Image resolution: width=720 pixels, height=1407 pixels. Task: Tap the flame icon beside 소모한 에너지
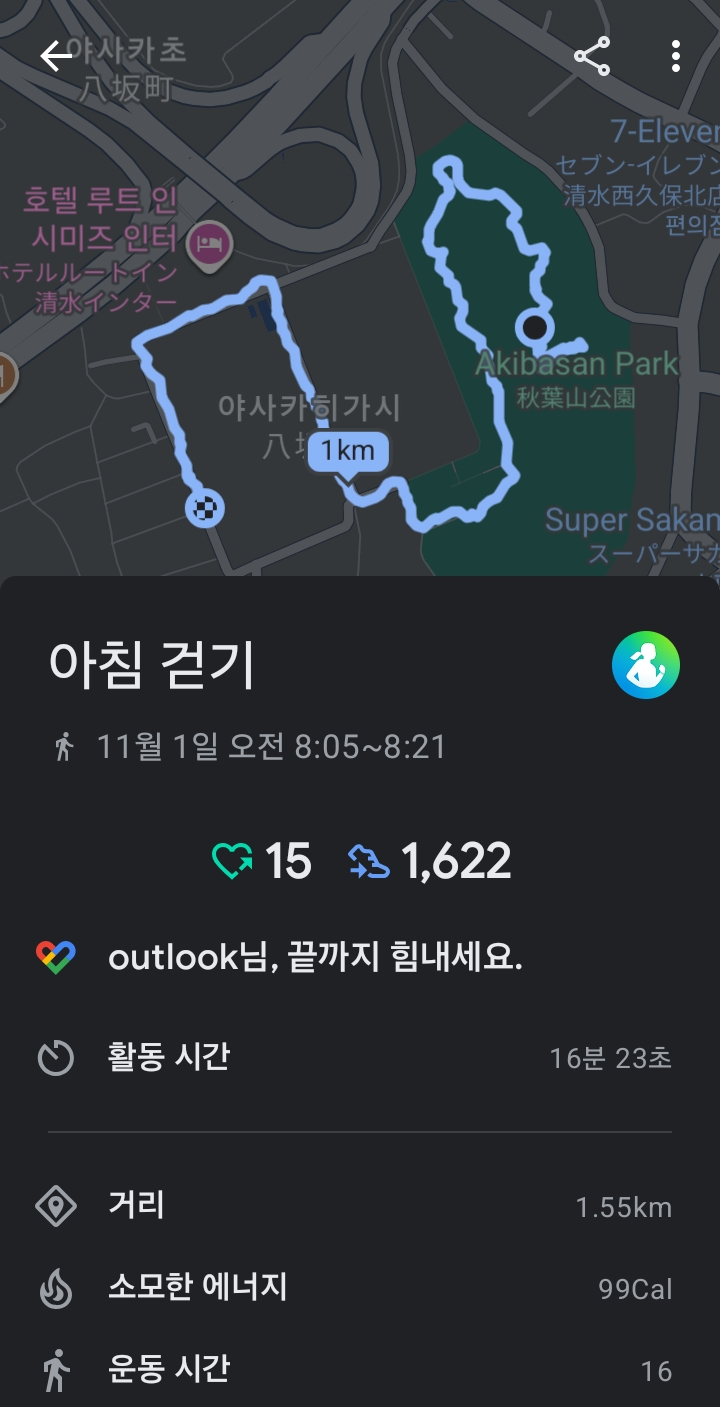[x=58, y=1290]
